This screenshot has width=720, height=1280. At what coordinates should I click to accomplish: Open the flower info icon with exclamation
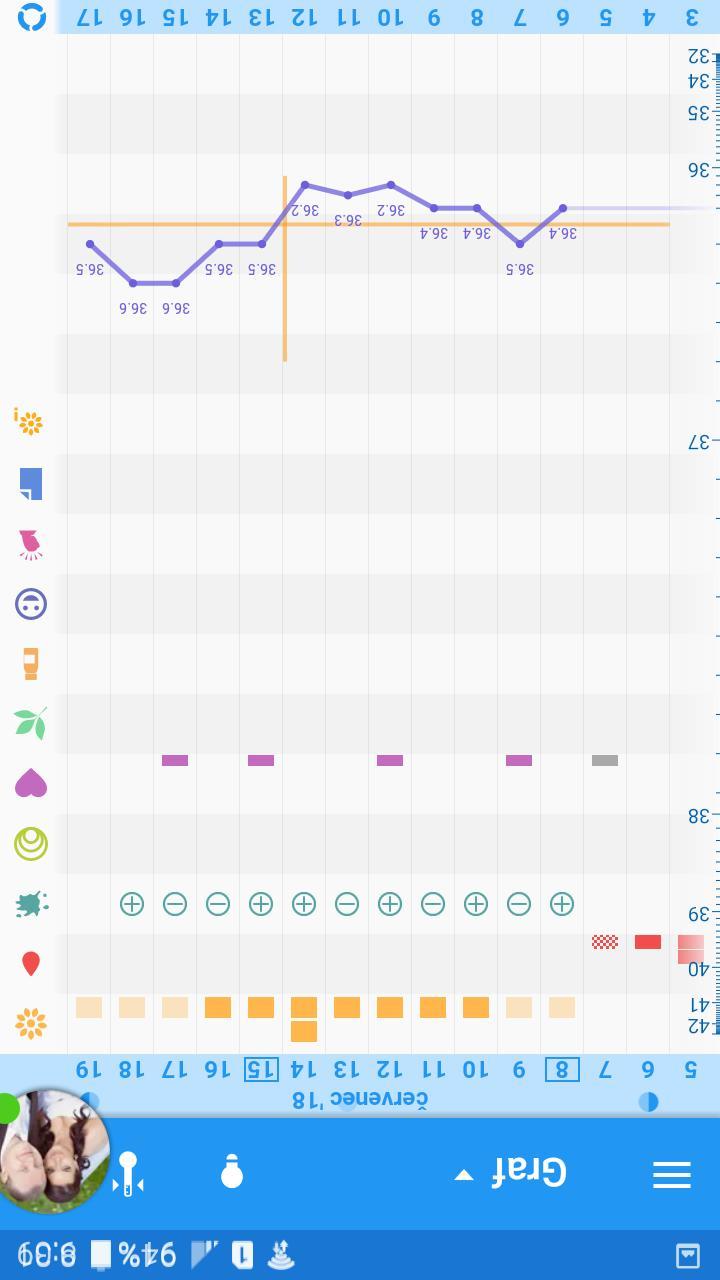29,422
